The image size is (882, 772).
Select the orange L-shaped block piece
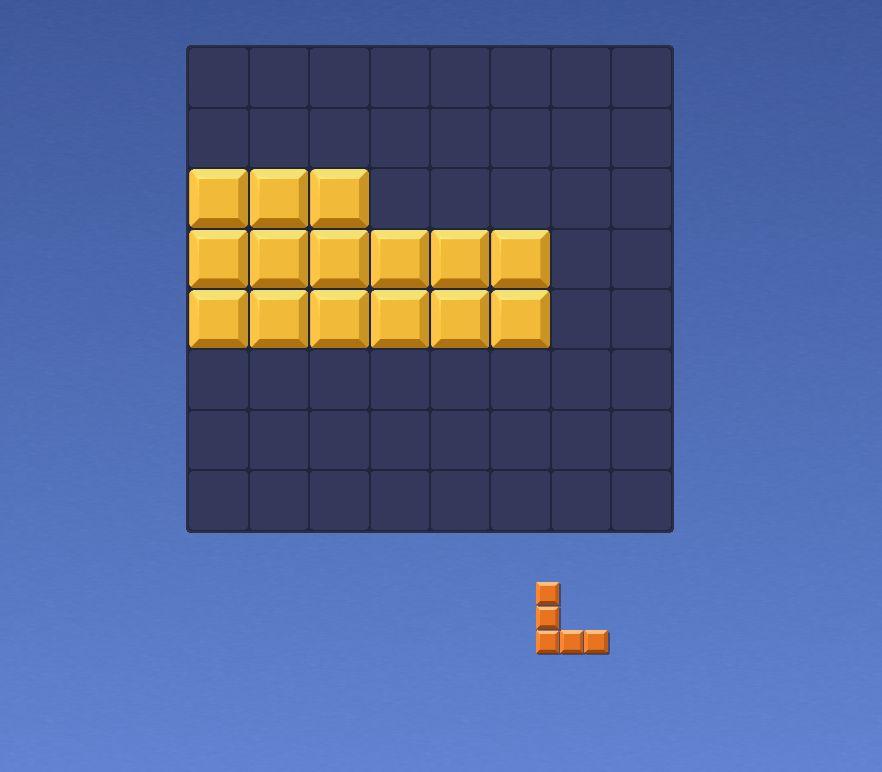[x=548, y=641]
